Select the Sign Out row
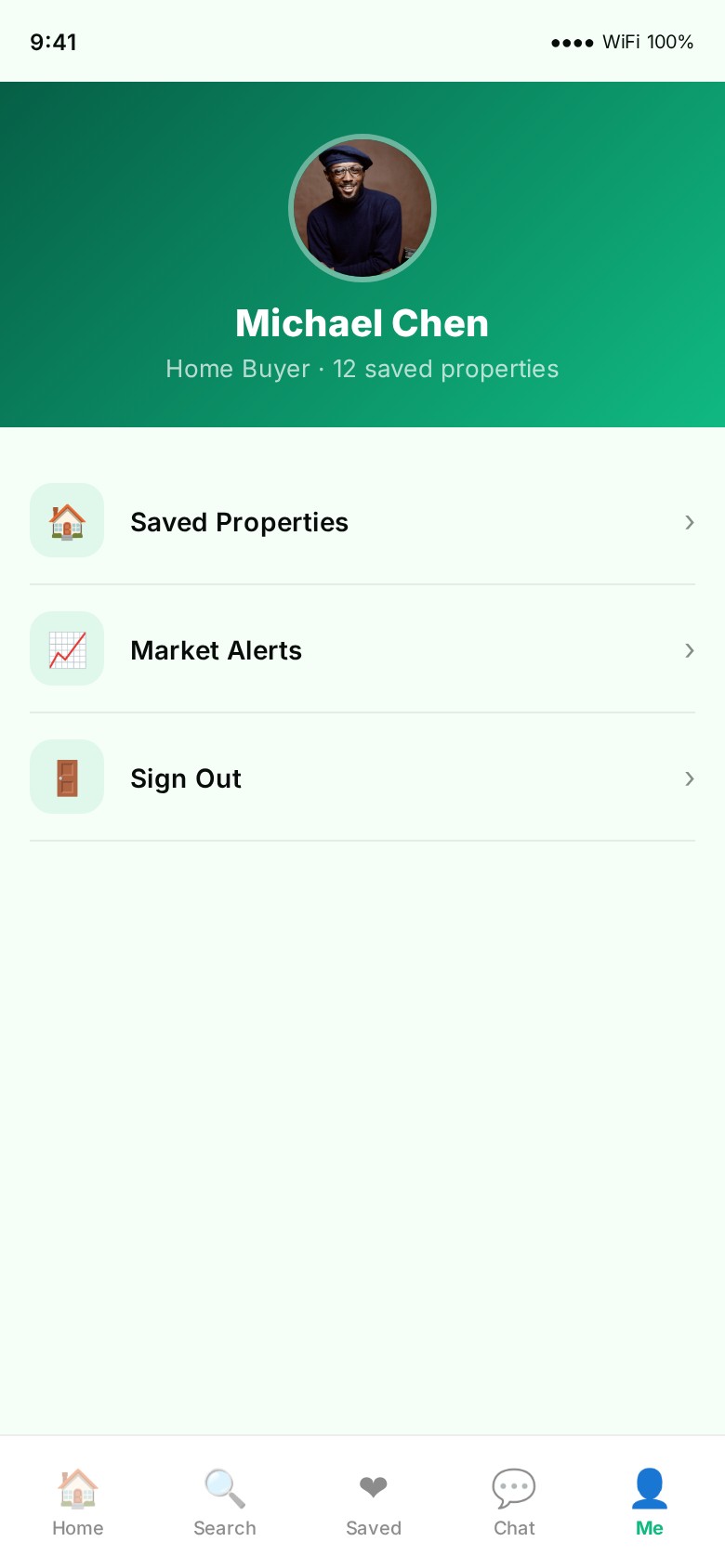The height and width of the screenshot is (1568, 725). [362, 777]
